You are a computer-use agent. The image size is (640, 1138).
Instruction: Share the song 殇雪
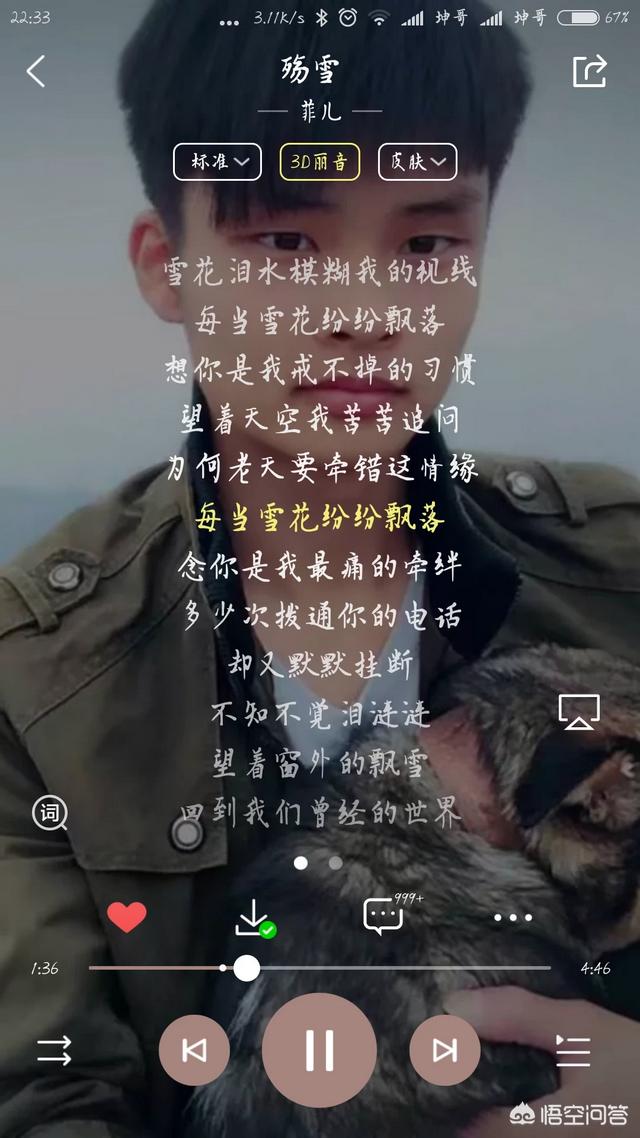click(x=589, y=72)
